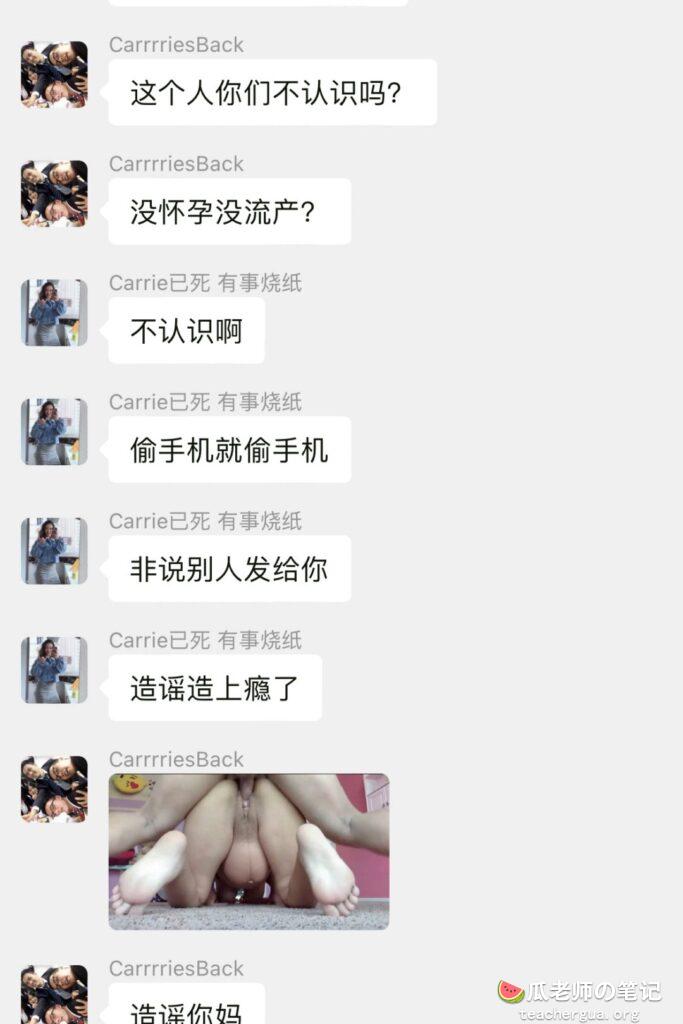Viewport: 683px width, 1024px height.
Task: Tap the avatar beside "造谣造上瘾了"
Action: click(x=54, y=669)
